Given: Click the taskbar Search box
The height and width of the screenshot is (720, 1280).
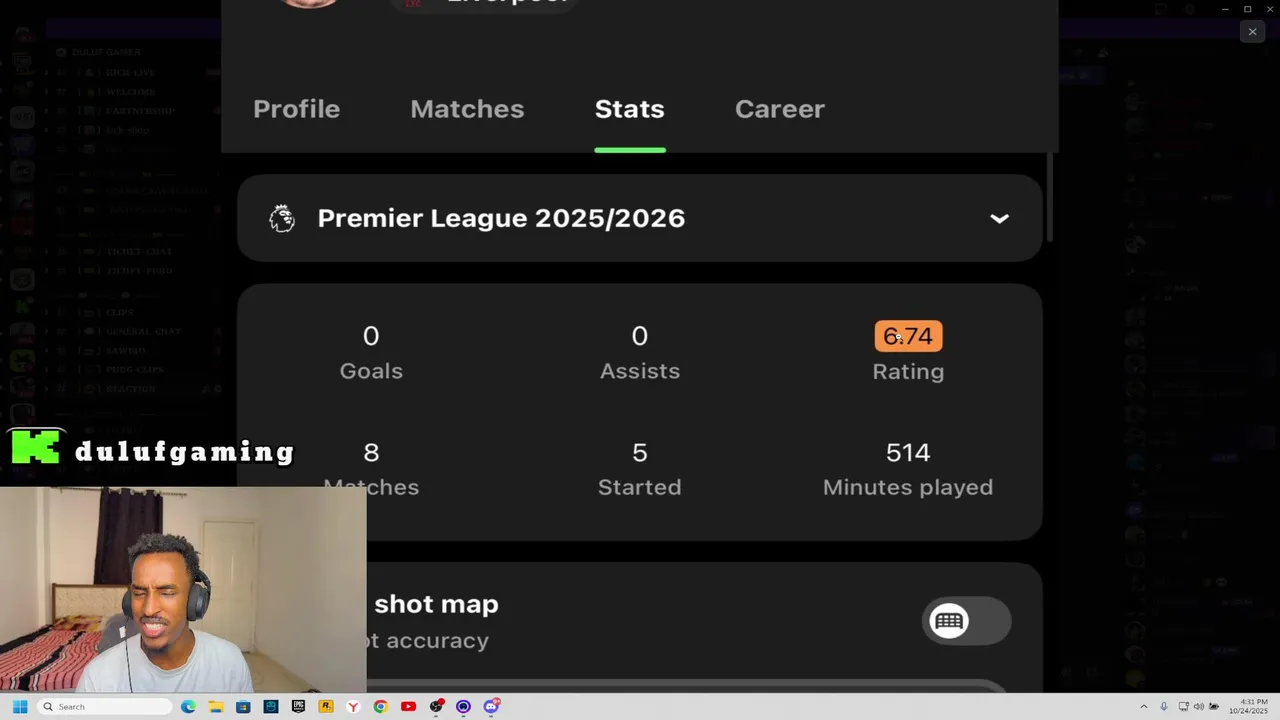Looking at the screenshot, I should coord(105,706).
